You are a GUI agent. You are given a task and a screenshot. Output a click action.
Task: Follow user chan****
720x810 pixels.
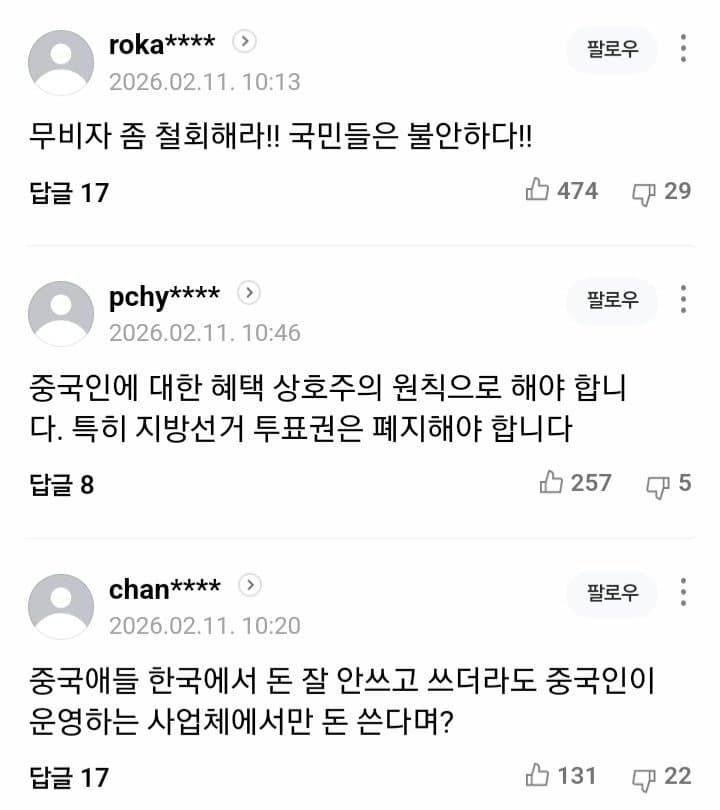click(x=612, y=594)
